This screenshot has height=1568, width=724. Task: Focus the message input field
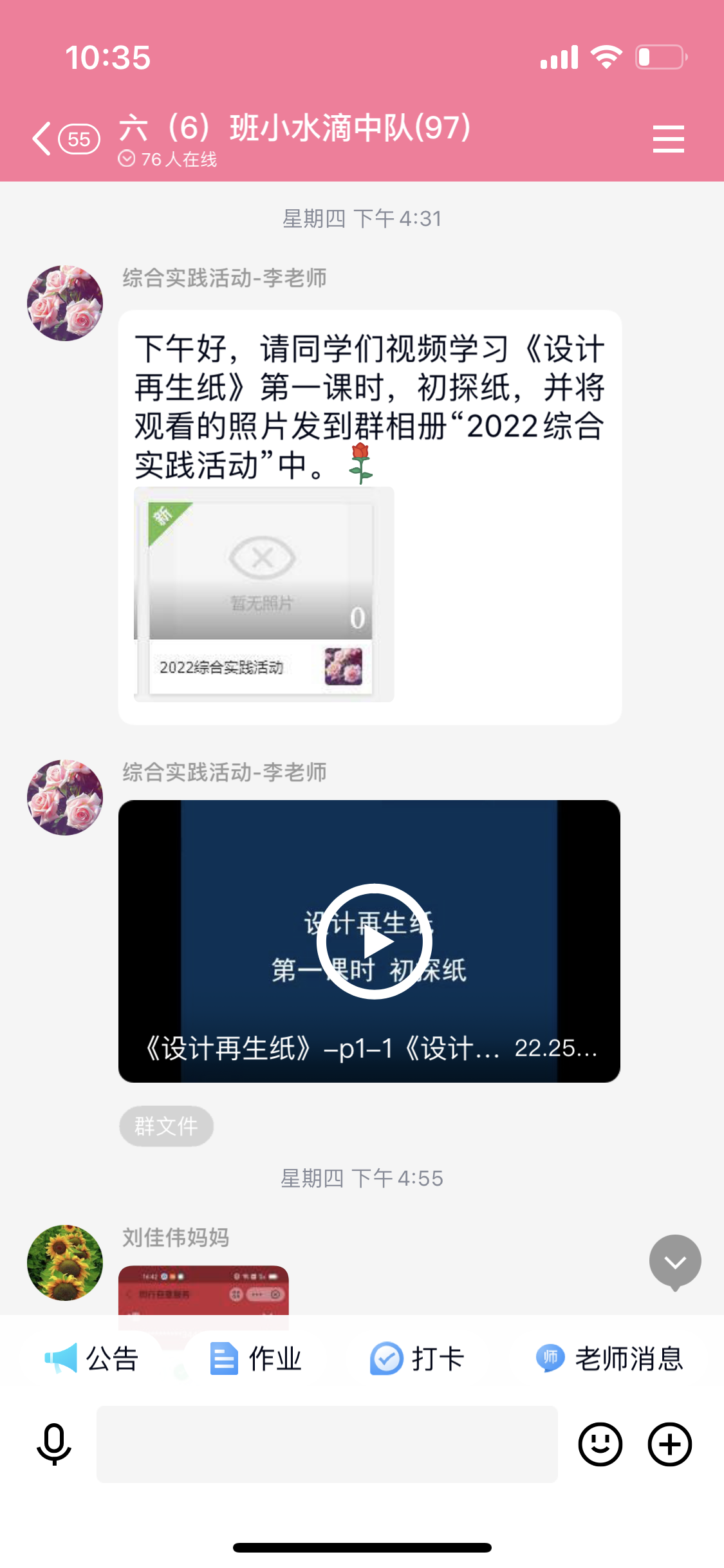(x=327, y=1444)
